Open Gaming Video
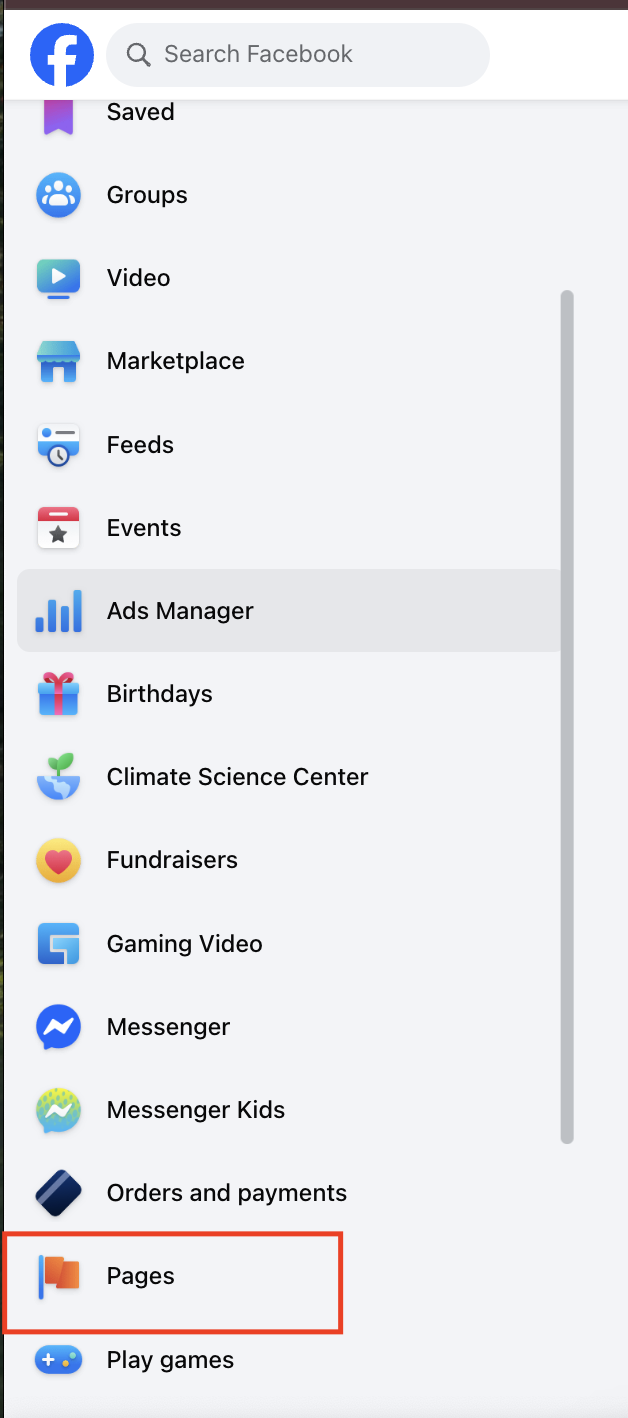This screenshot has width=628, height=1418. pos(184,944)
